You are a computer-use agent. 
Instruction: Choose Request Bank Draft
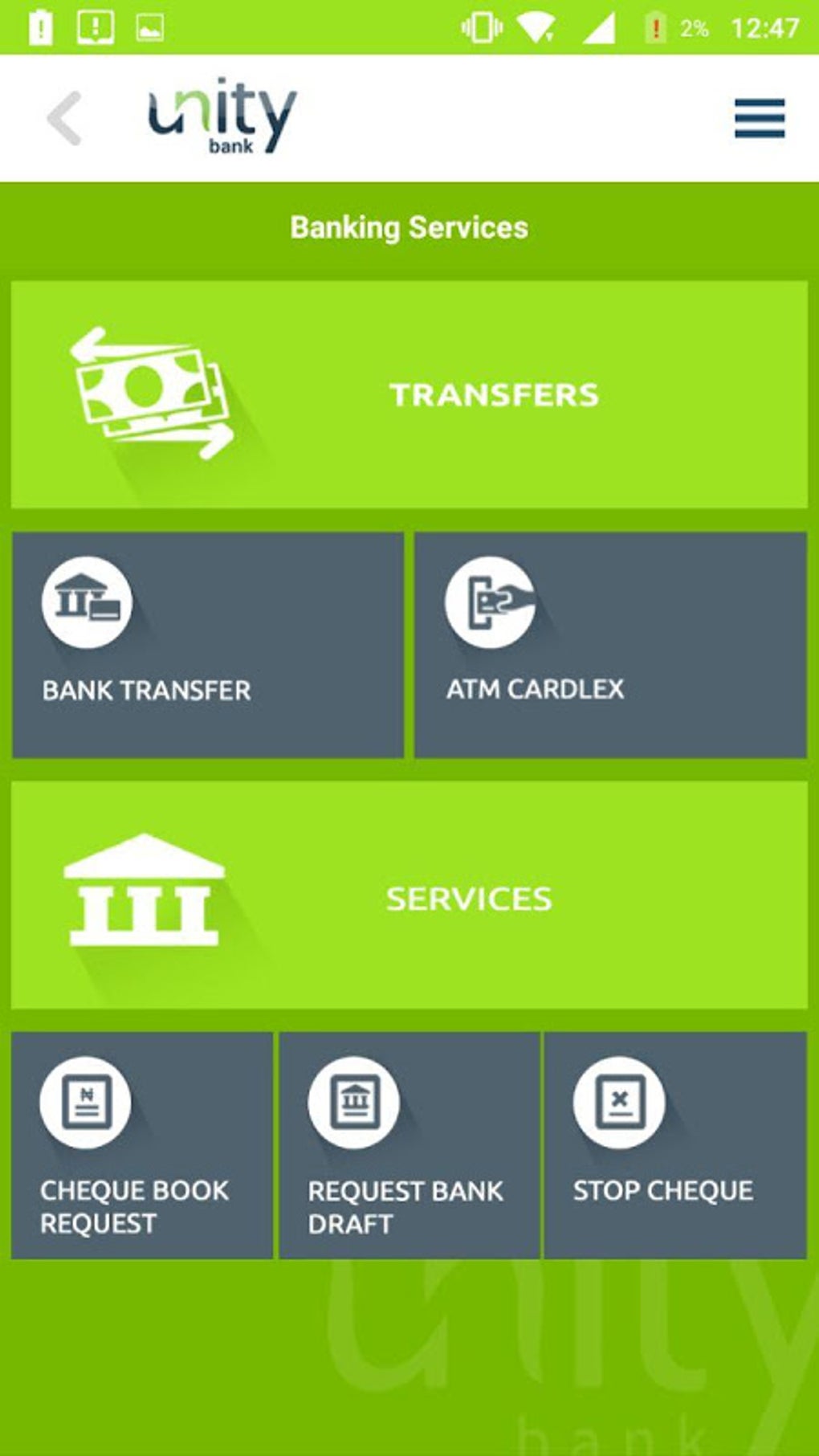click(409, 1145)
